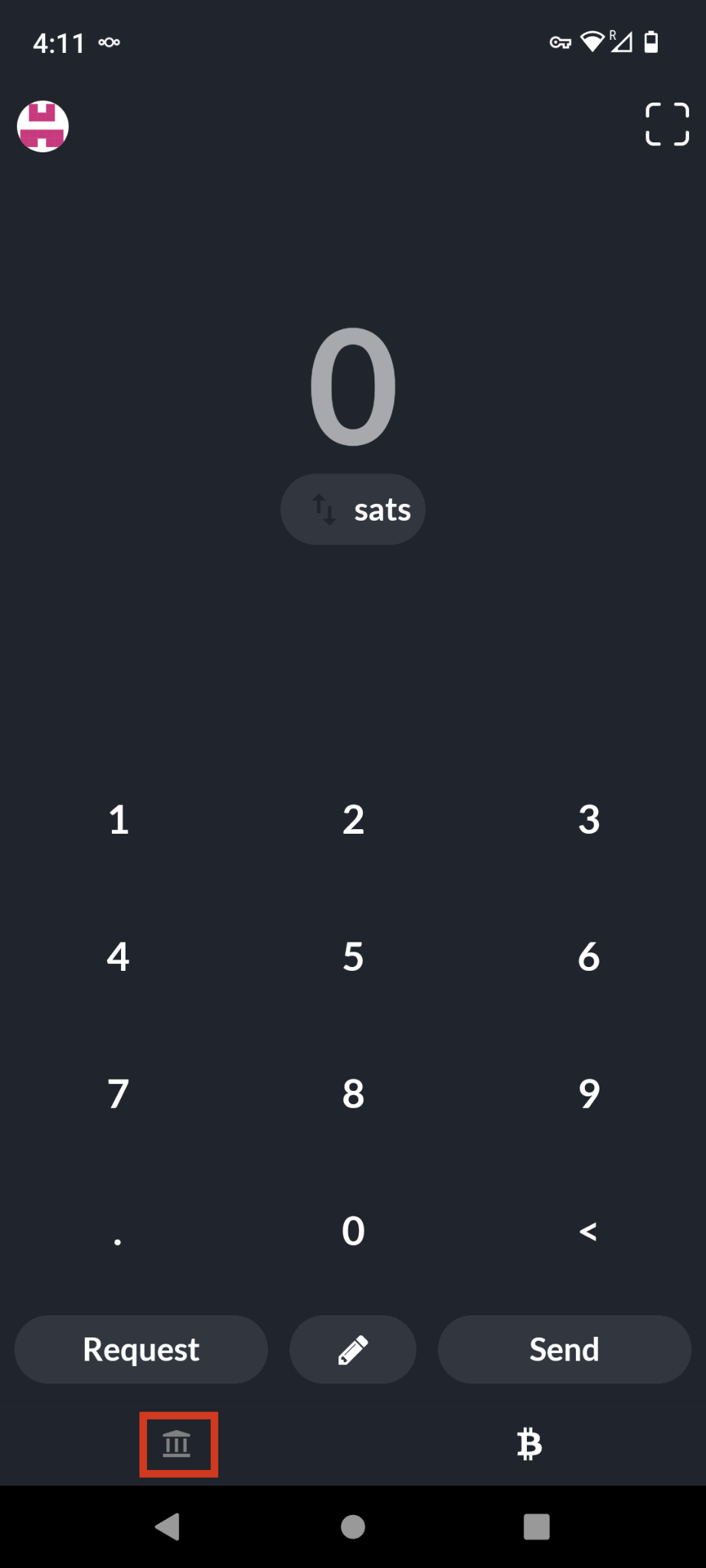Viewport: 706px width, 1568px height.
Task: Enter digit 7 on keypad
Action: point(118,1094)
